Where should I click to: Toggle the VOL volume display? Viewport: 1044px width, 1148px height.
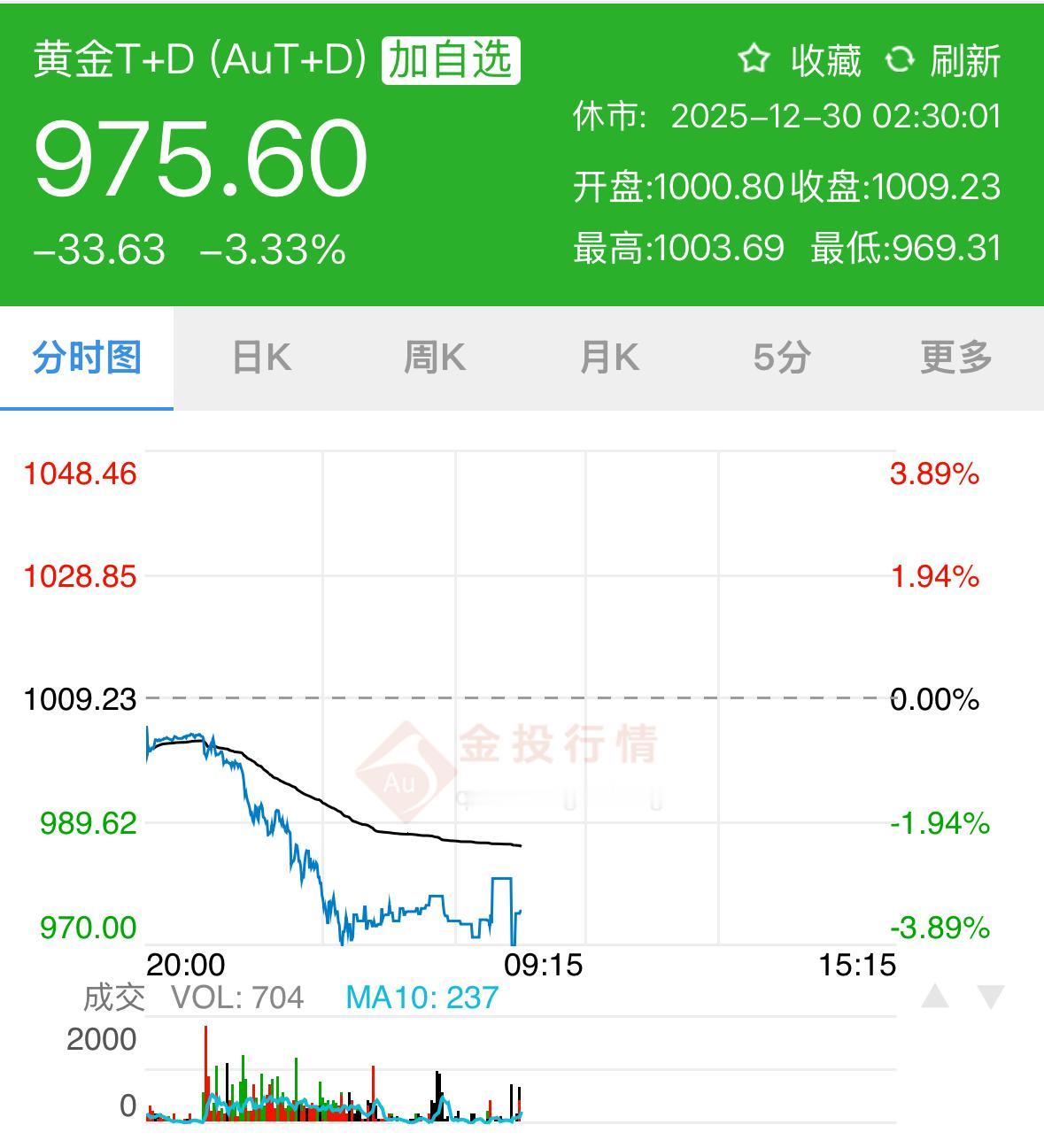[236, 996]
